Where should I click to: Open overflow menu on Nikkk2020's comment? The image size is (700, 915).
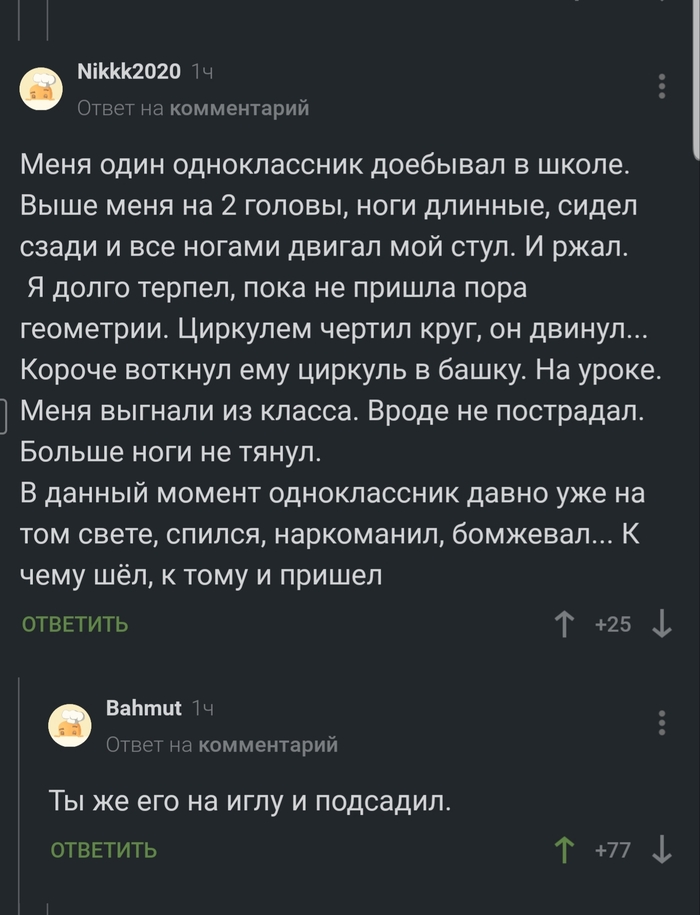coord(662,87)
